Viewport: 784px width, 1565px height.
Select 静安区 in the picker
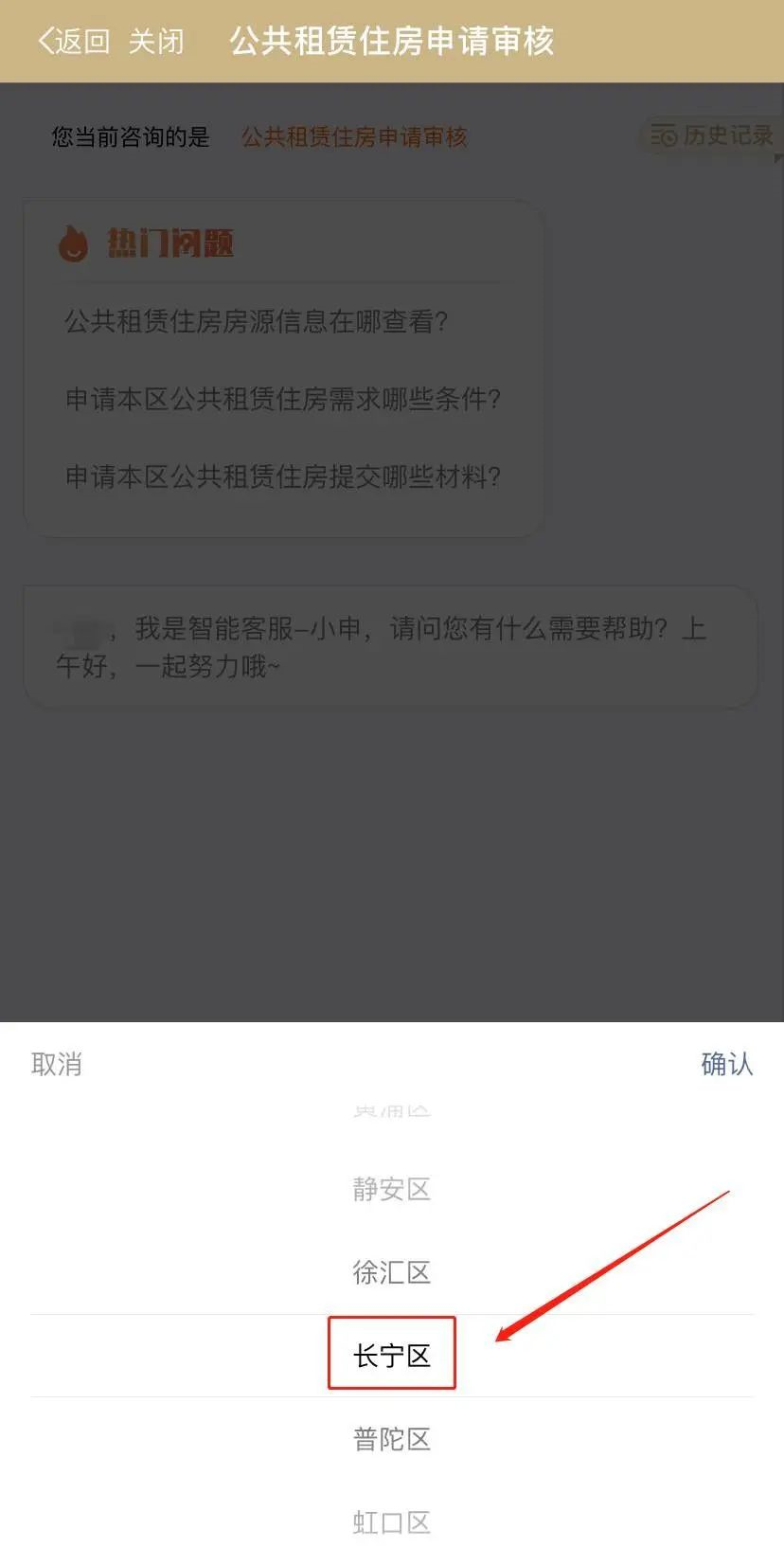pos(391,1189)
